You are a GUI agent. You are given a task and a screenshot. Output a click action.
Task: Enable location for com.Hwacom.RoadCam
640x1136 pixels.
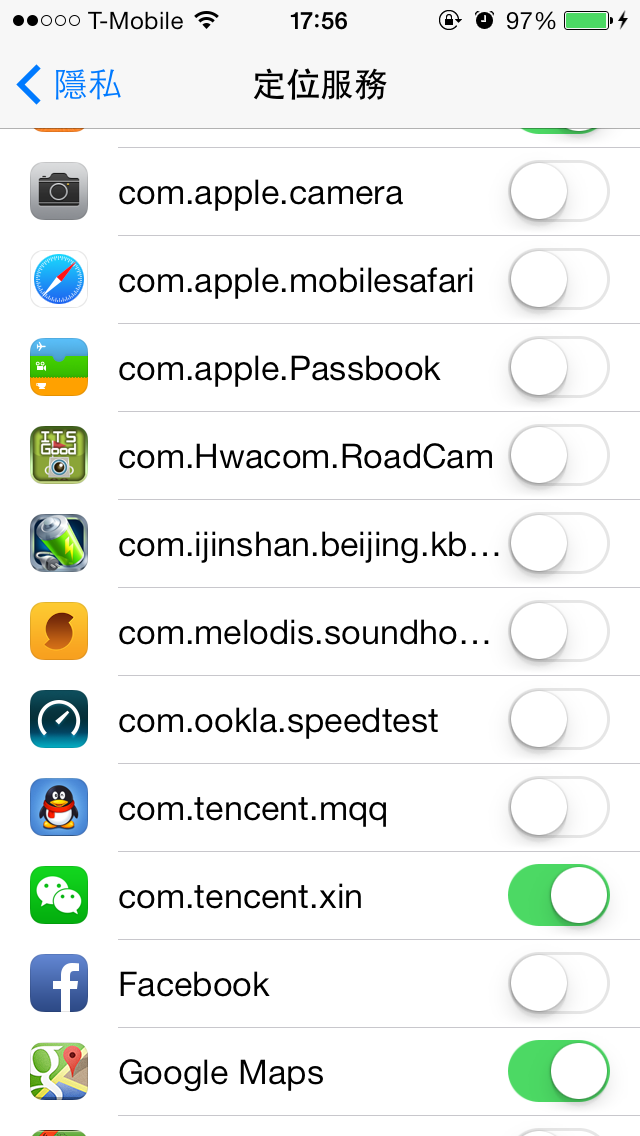click(x=558, y=456)
